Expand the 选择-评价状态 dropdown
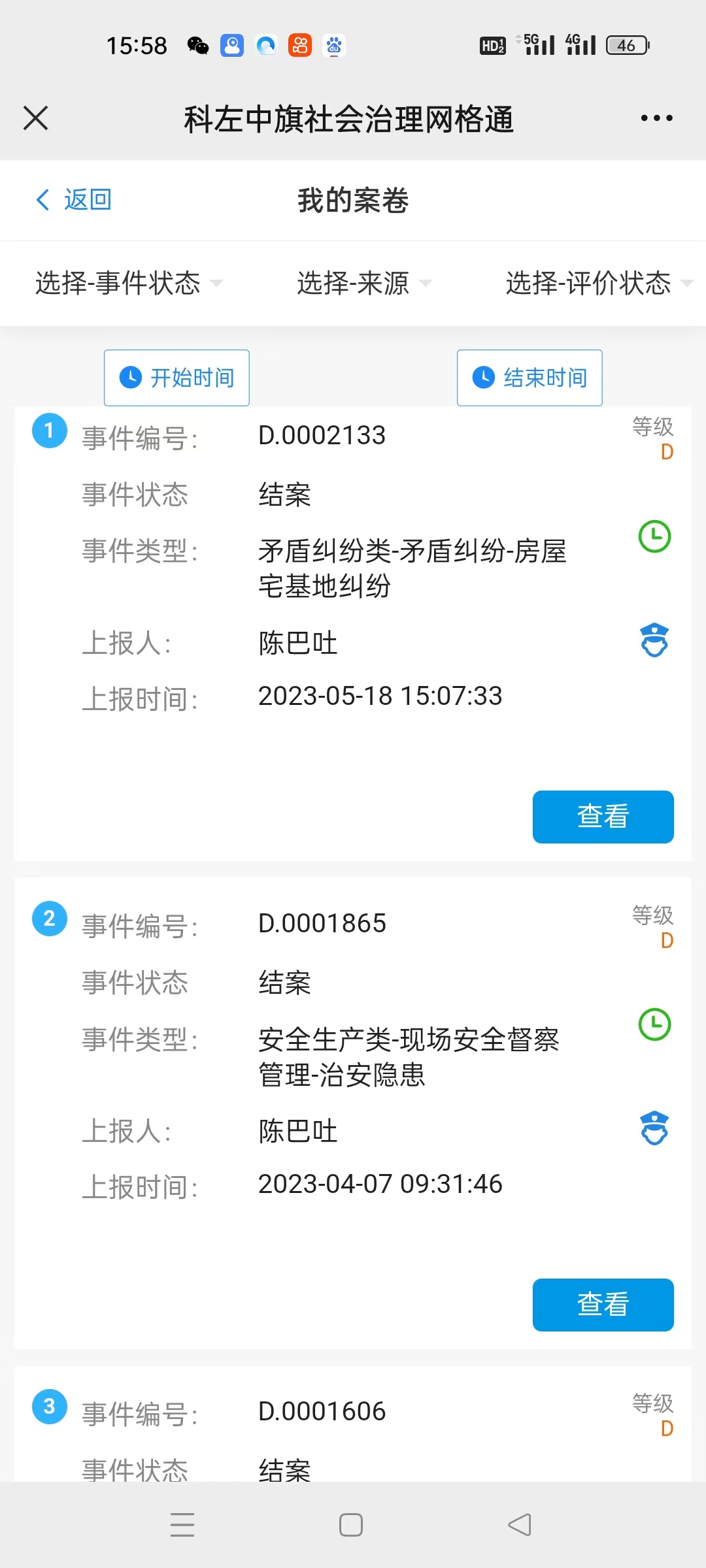Image resolution: width=706 pixels, height=1568 pixels. [599, 283]
